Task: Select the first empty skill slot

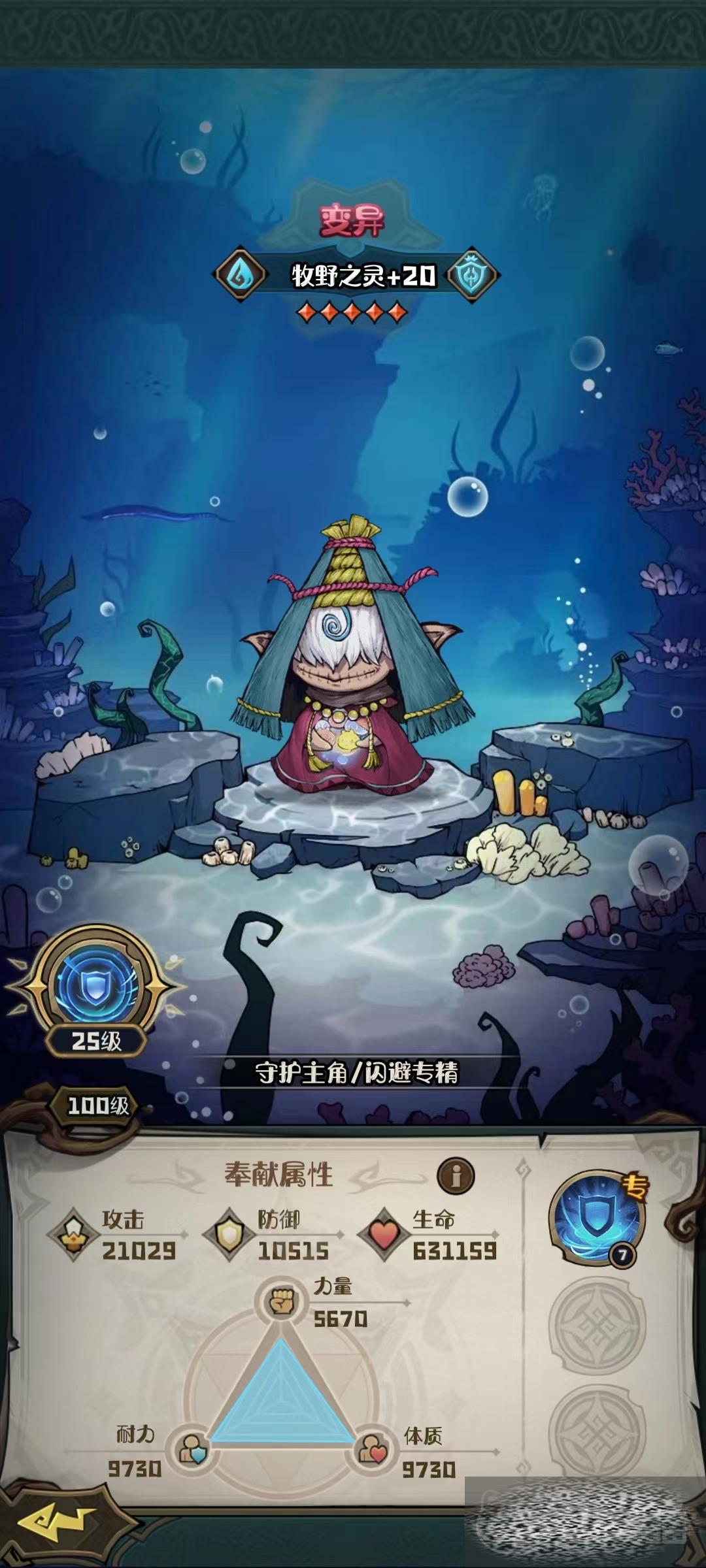Action: click(x=597, y=1325)
